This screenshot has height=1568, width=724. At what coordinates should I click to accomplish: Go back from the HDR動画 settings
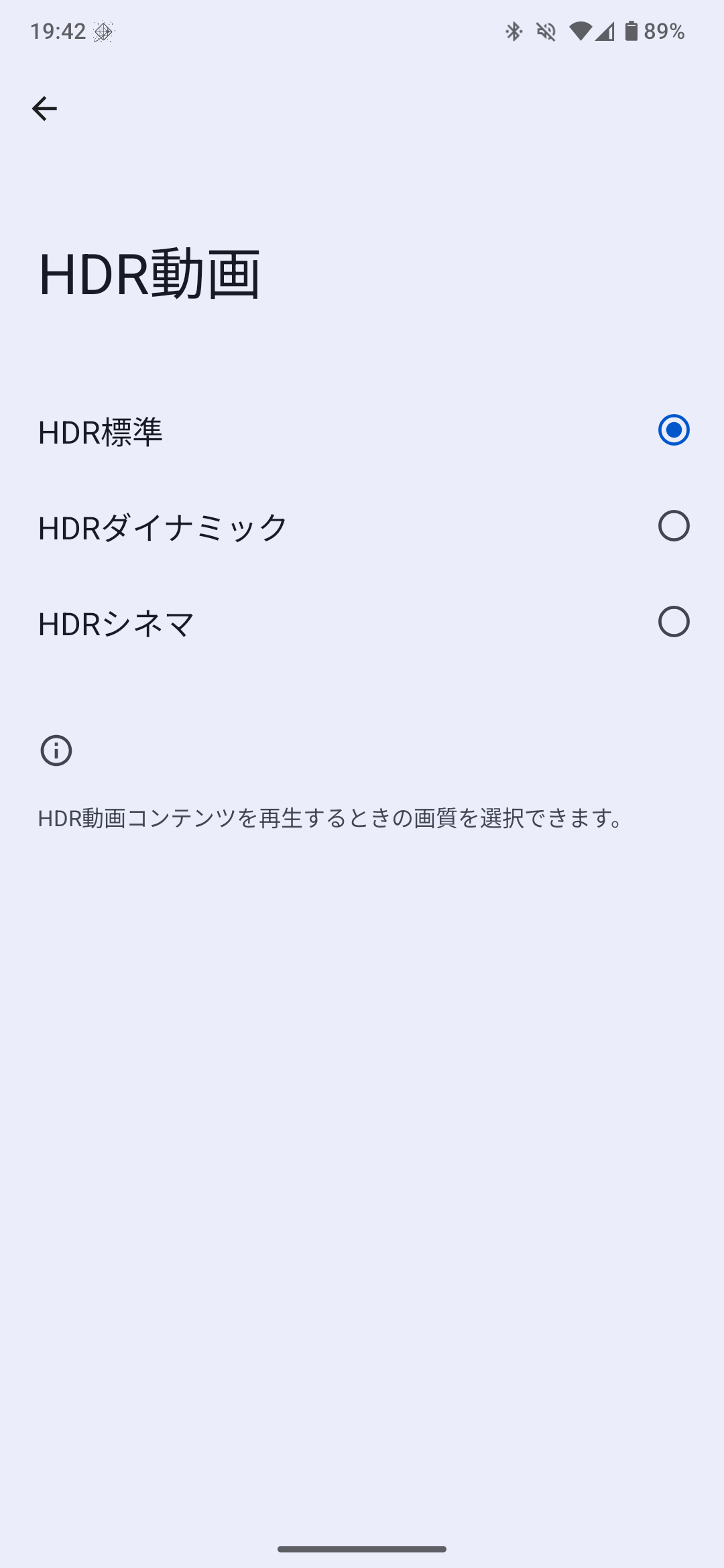pos(44,109)
